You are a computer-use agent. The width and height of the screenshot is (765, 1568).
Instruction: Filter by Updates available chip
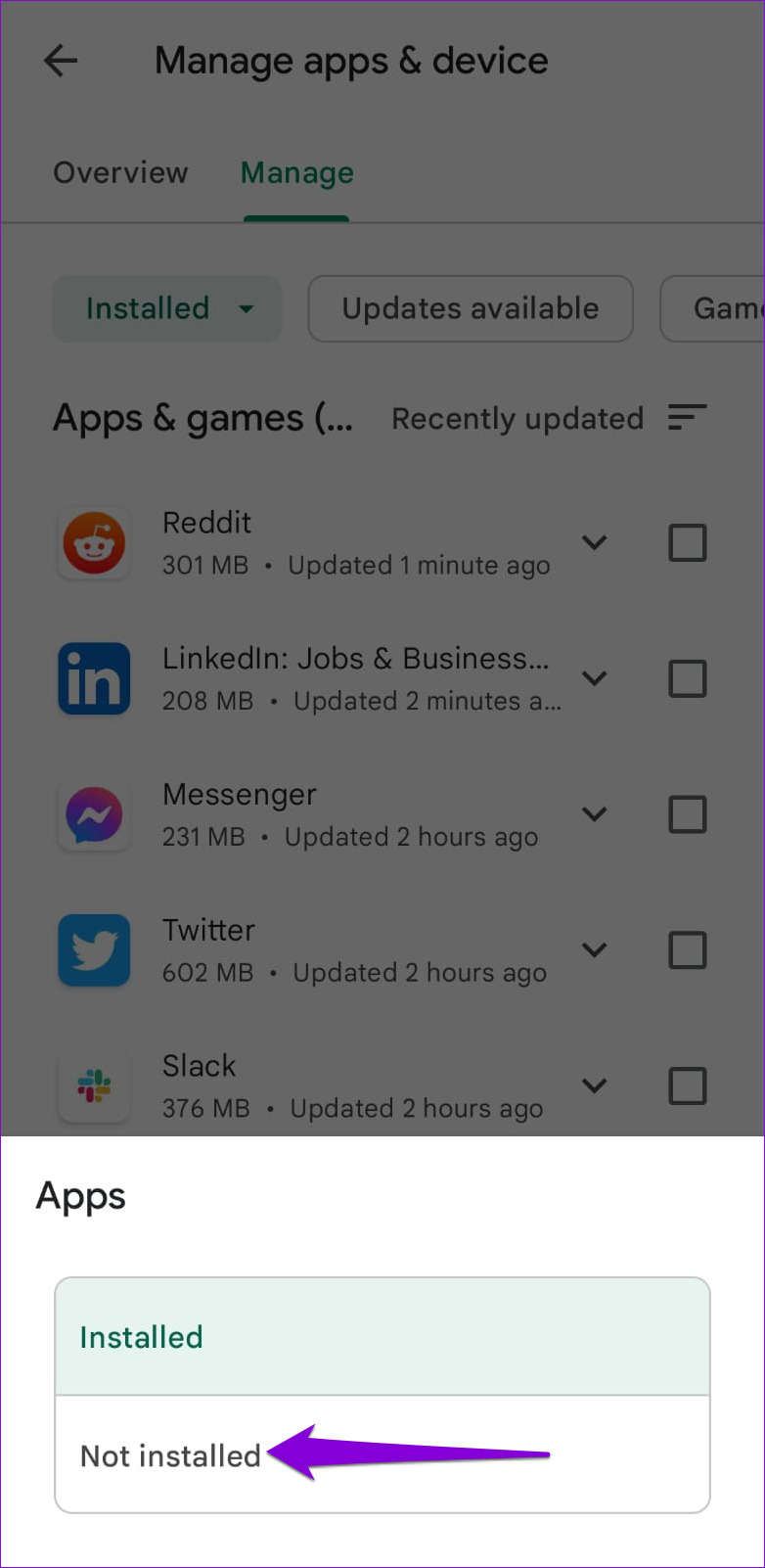coord(471,308)
